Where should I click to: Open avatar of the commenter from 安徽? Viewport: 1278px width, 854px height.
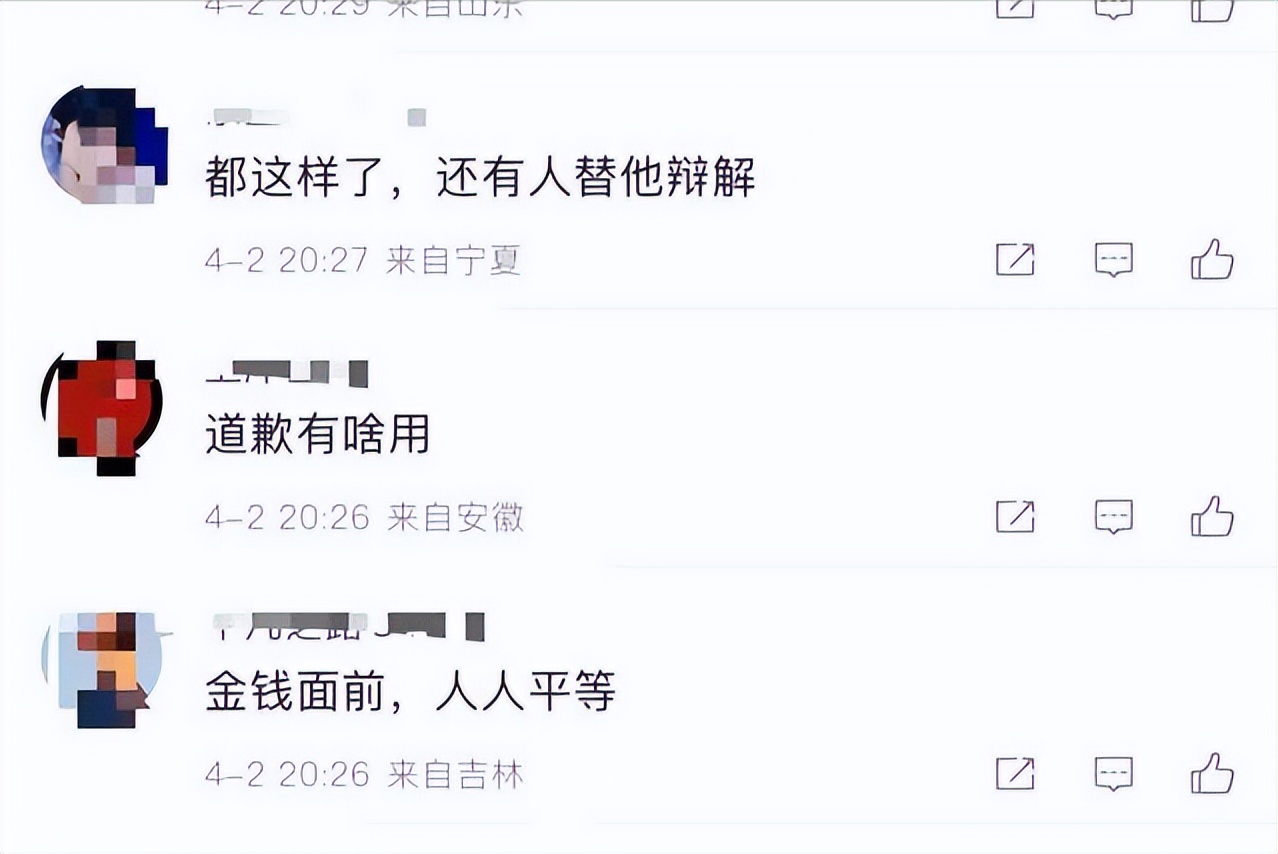point(101,405)
